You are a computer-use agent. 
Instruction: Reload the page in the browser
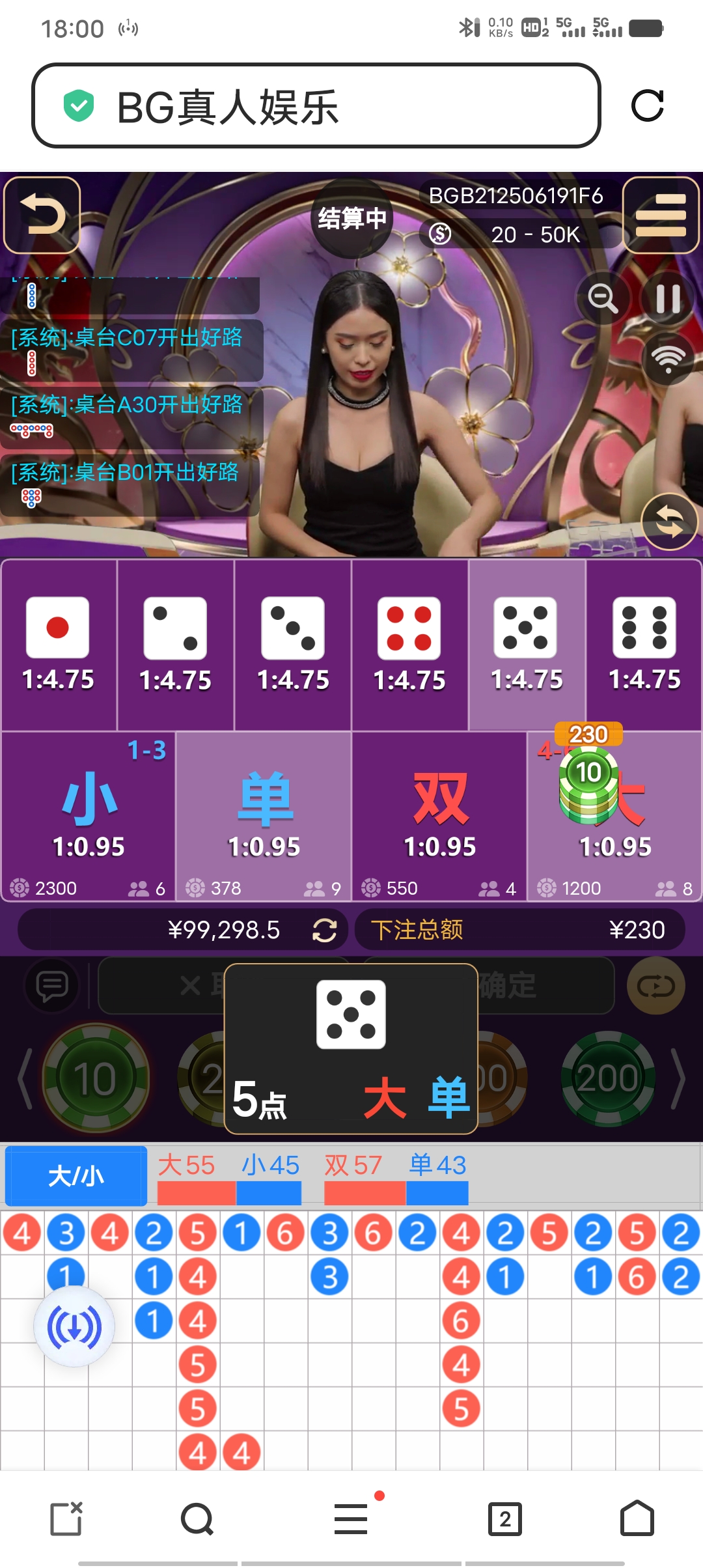(x=648, y=105)
